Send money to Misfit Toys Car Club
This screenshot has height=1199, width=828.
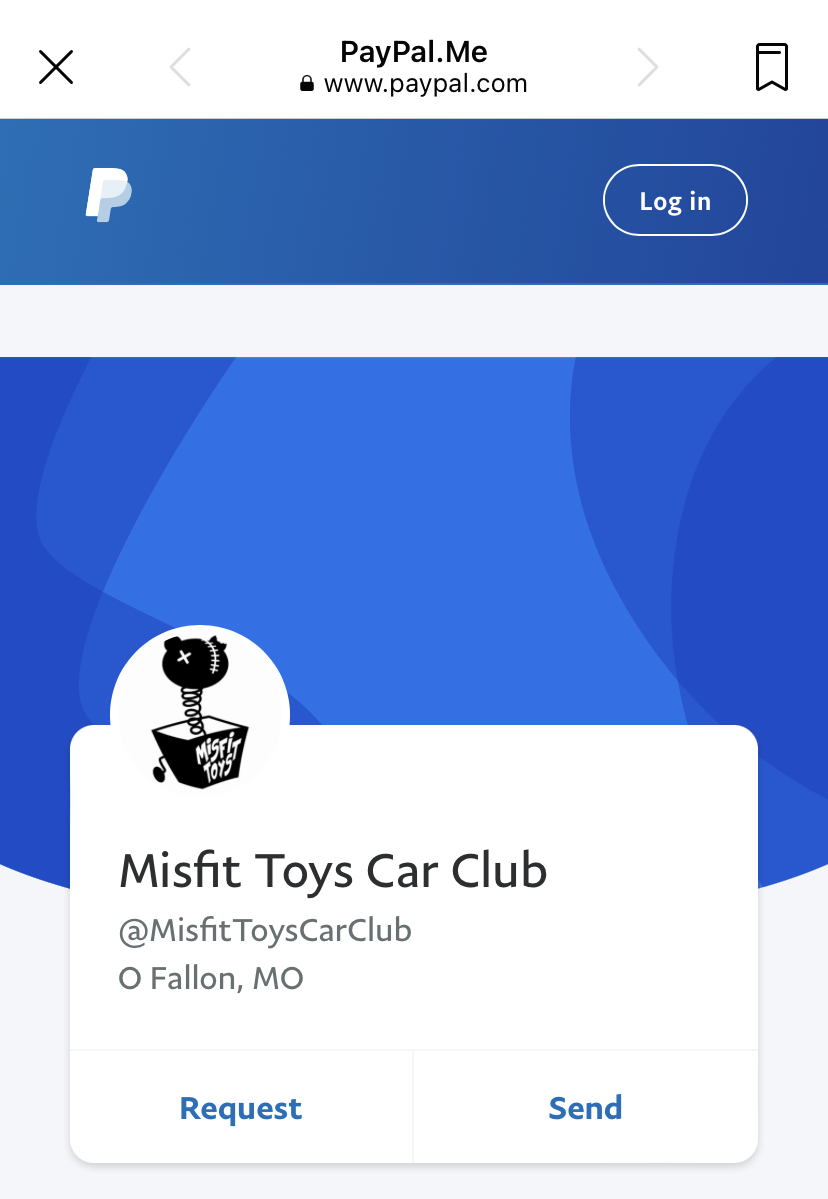click(585, 1107)
